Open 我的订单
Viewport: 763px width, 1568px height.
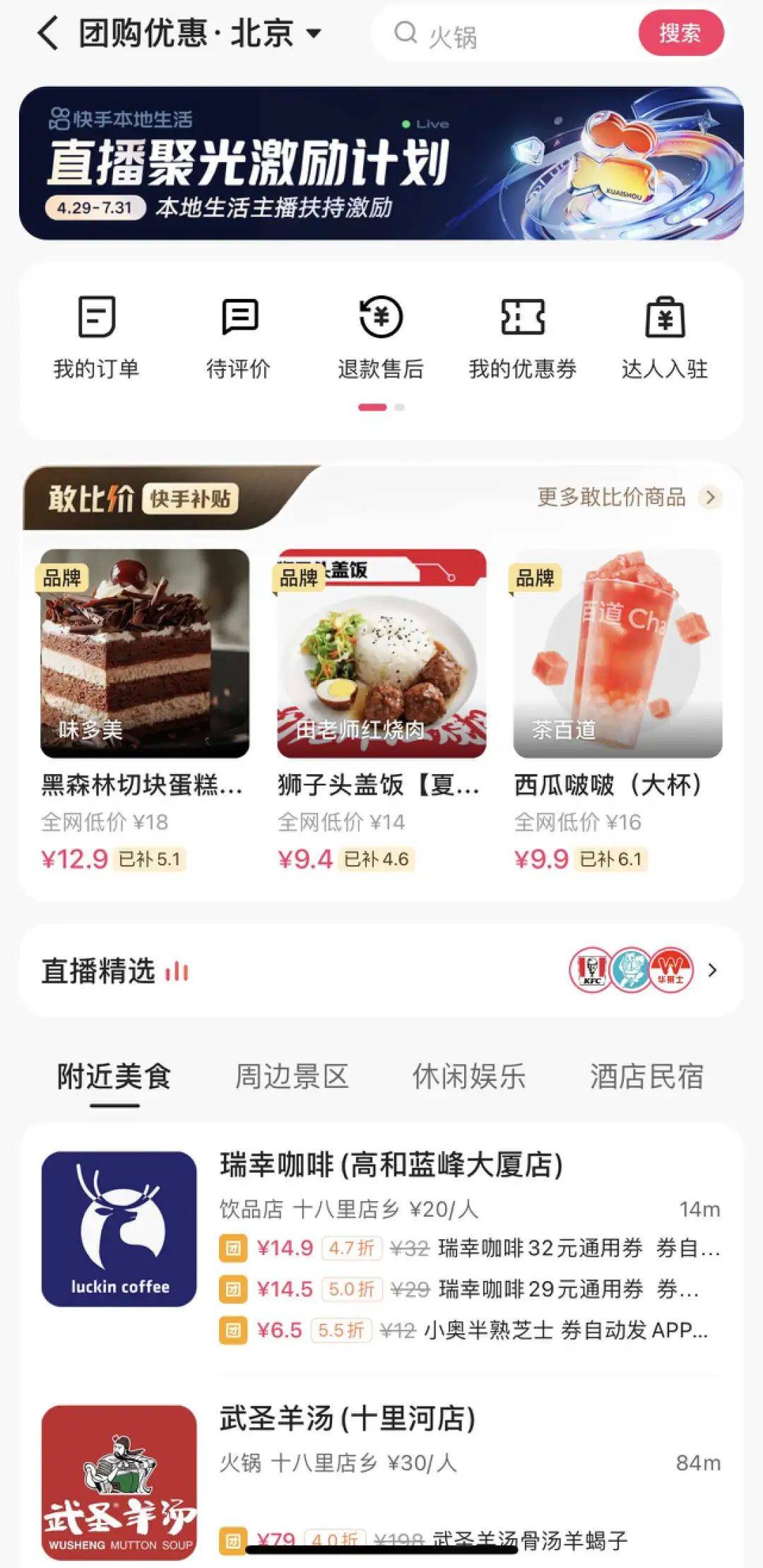coord(97,337)
